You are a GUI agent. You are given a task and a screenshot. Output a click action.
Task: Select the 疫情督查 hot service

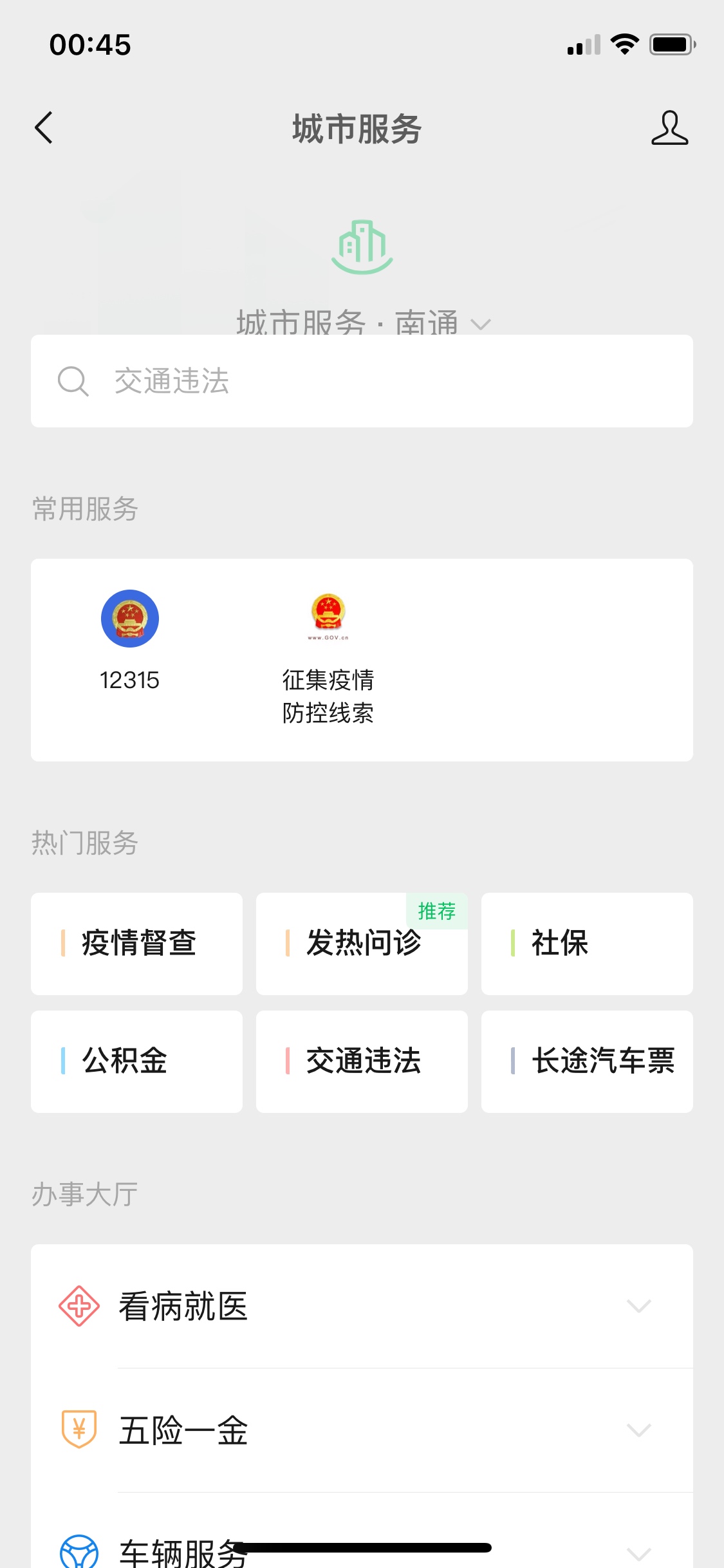click(137, 944)
